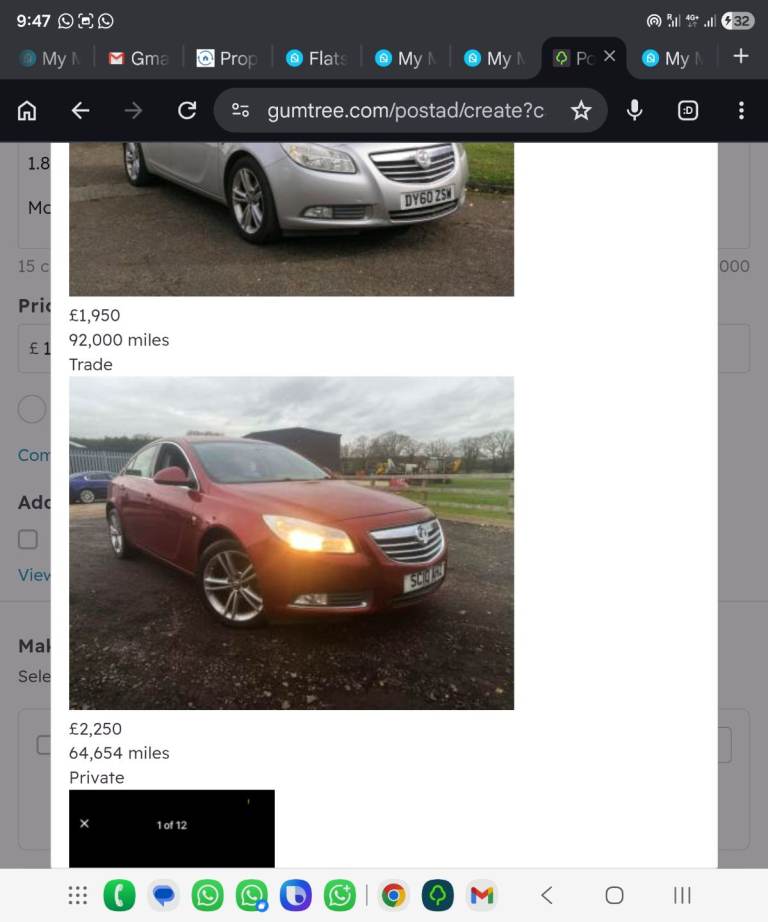The height and width of the screenshot is (922, 768).
Task: Start voice search with the microphone
Action: [634, 110]
